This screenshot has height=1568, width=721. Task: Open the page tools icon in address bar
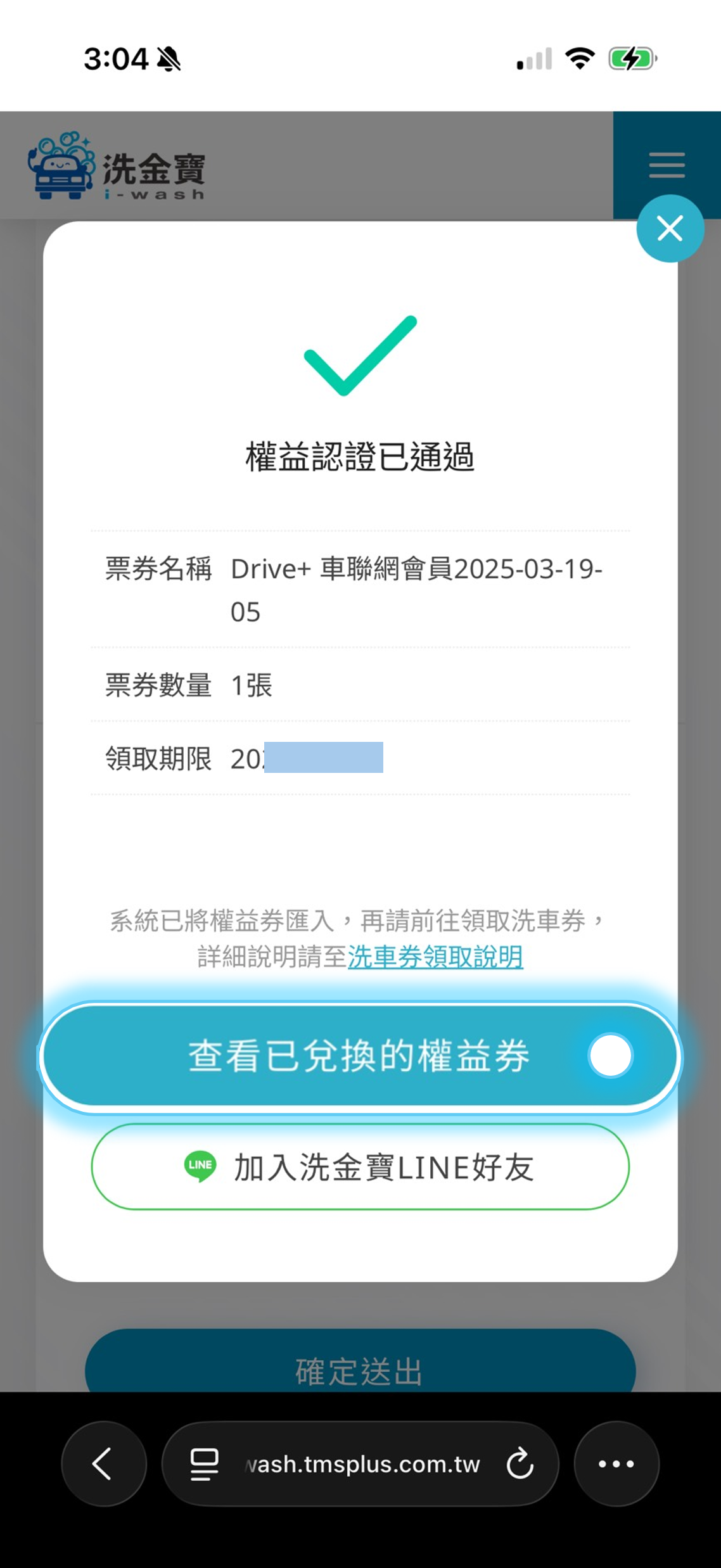click(204, 1463)
